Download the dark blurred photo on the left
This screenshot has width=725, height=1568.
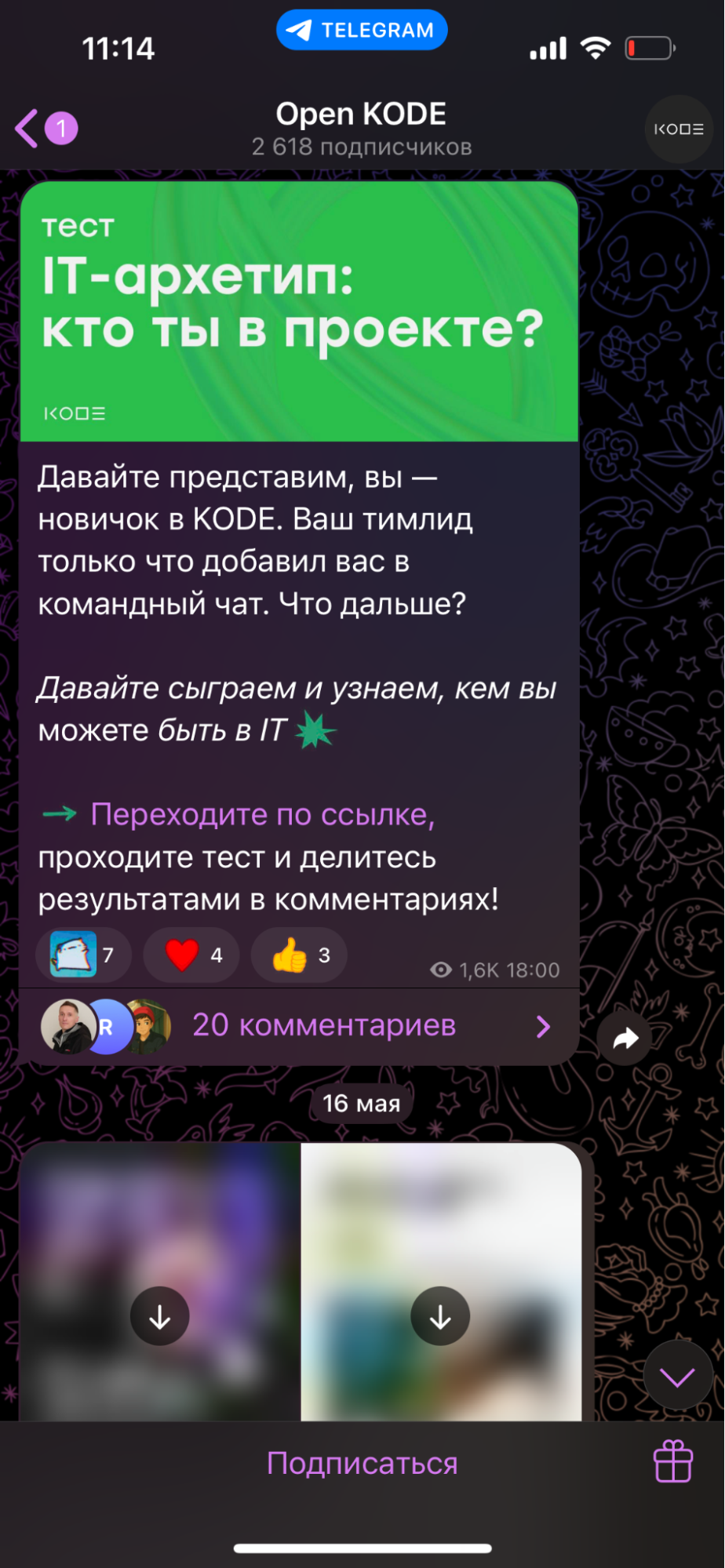click(160, 1316)
